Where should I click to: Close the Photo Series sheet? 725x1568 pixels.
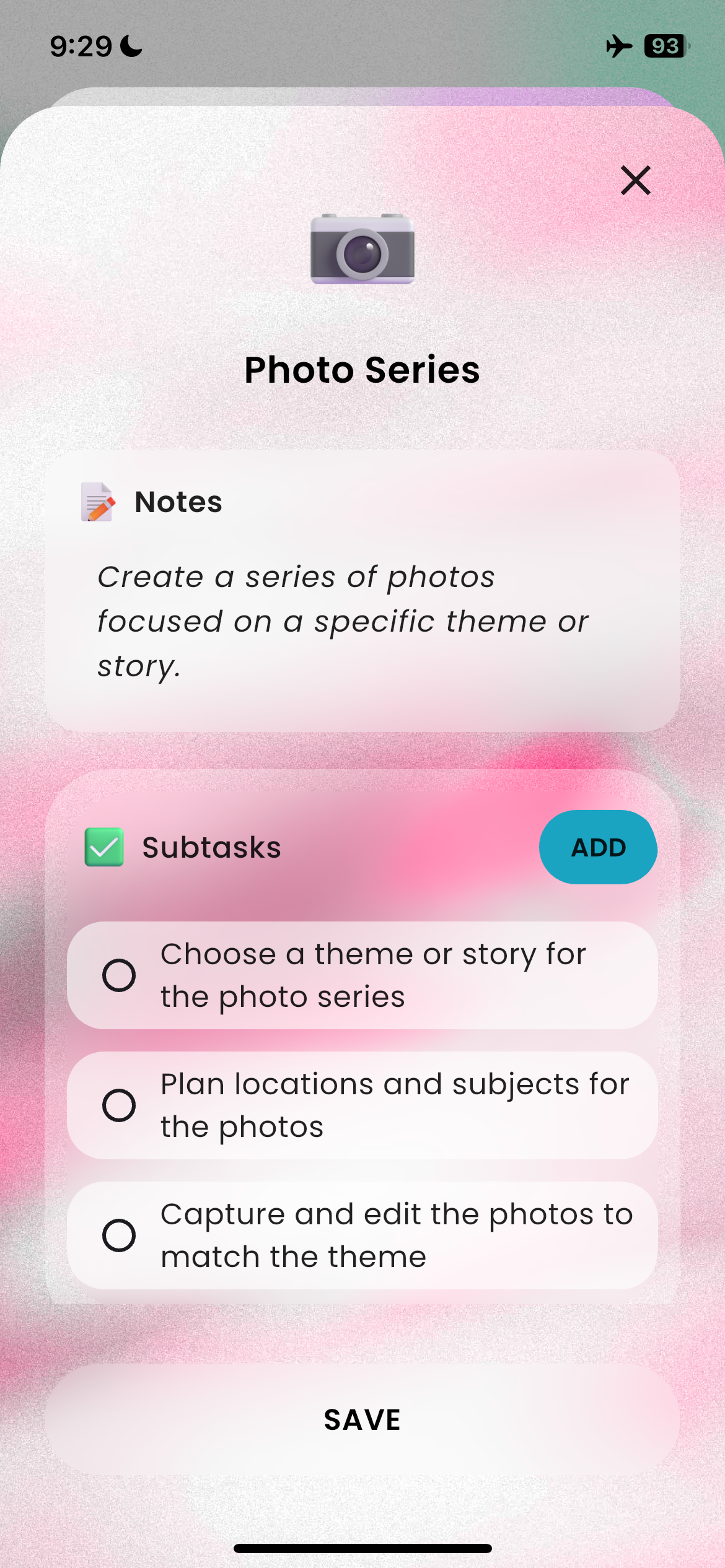tap(635, 180)
